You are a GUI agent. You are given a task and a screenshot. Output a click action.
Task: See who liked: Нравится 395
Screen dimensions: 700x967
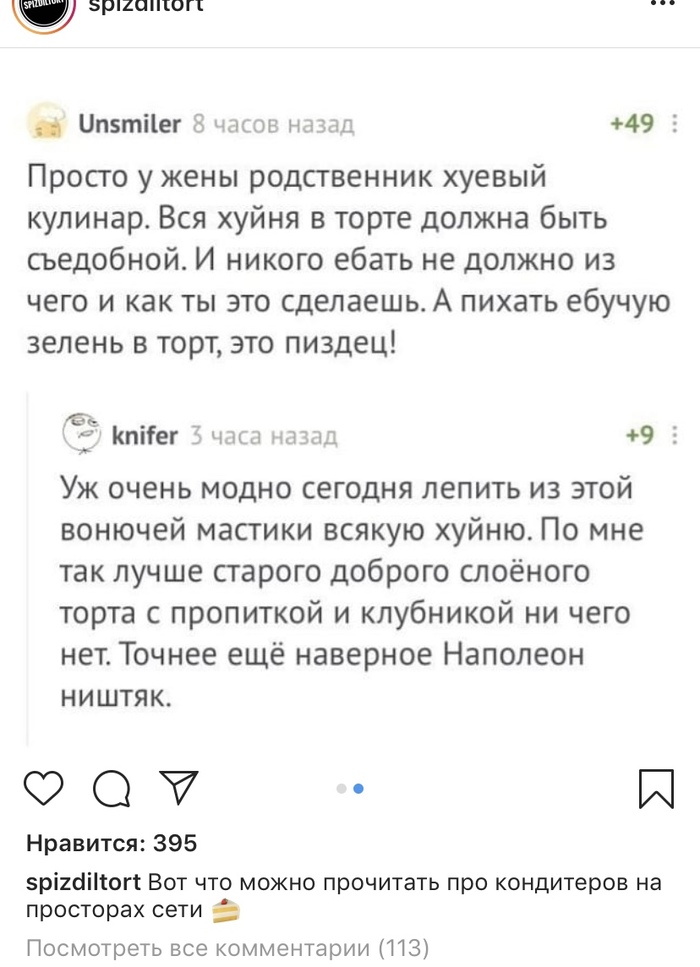(x=112, y=842)
